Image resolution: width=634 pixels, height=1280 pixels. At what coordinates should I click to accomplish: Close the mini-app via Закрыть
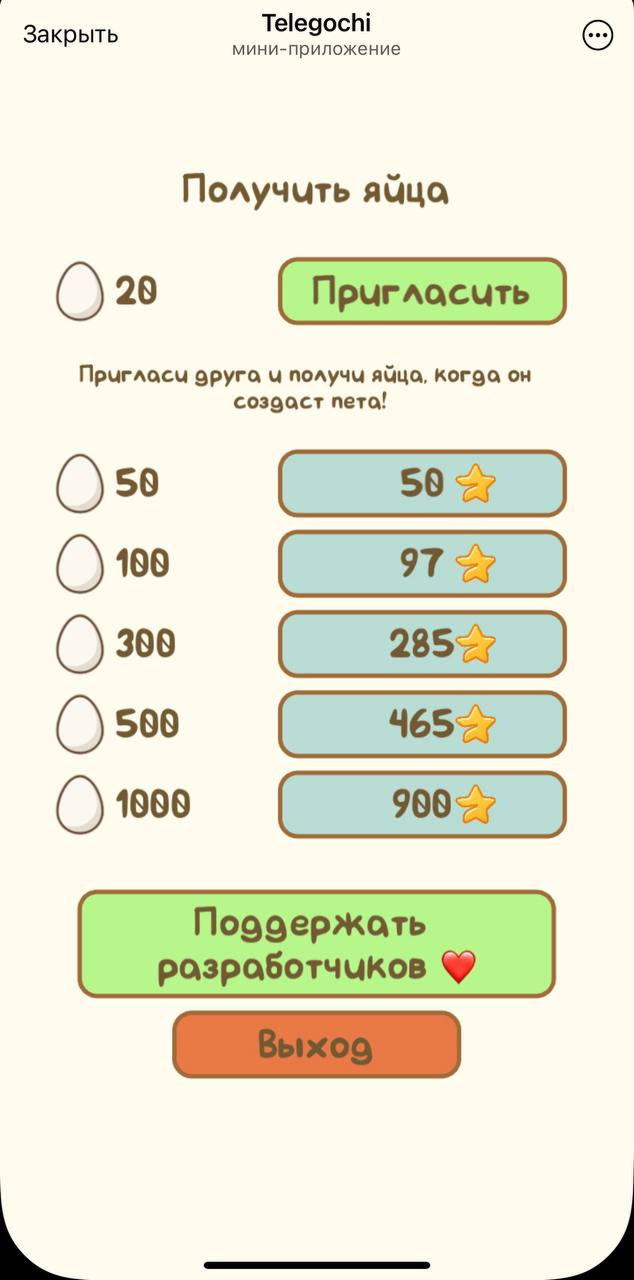coord(70,34)
